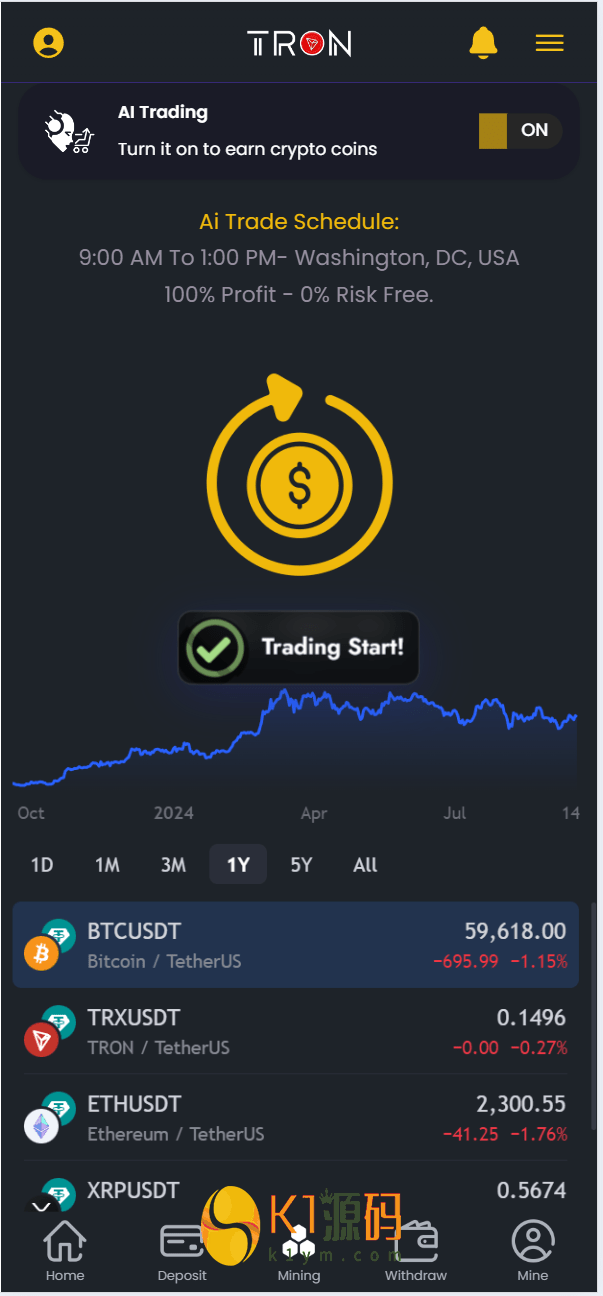Image resolution: width=603 pixels, height=1296 pixels.
Task: Choose the 1Y chart range
Action: click(238, 865)
